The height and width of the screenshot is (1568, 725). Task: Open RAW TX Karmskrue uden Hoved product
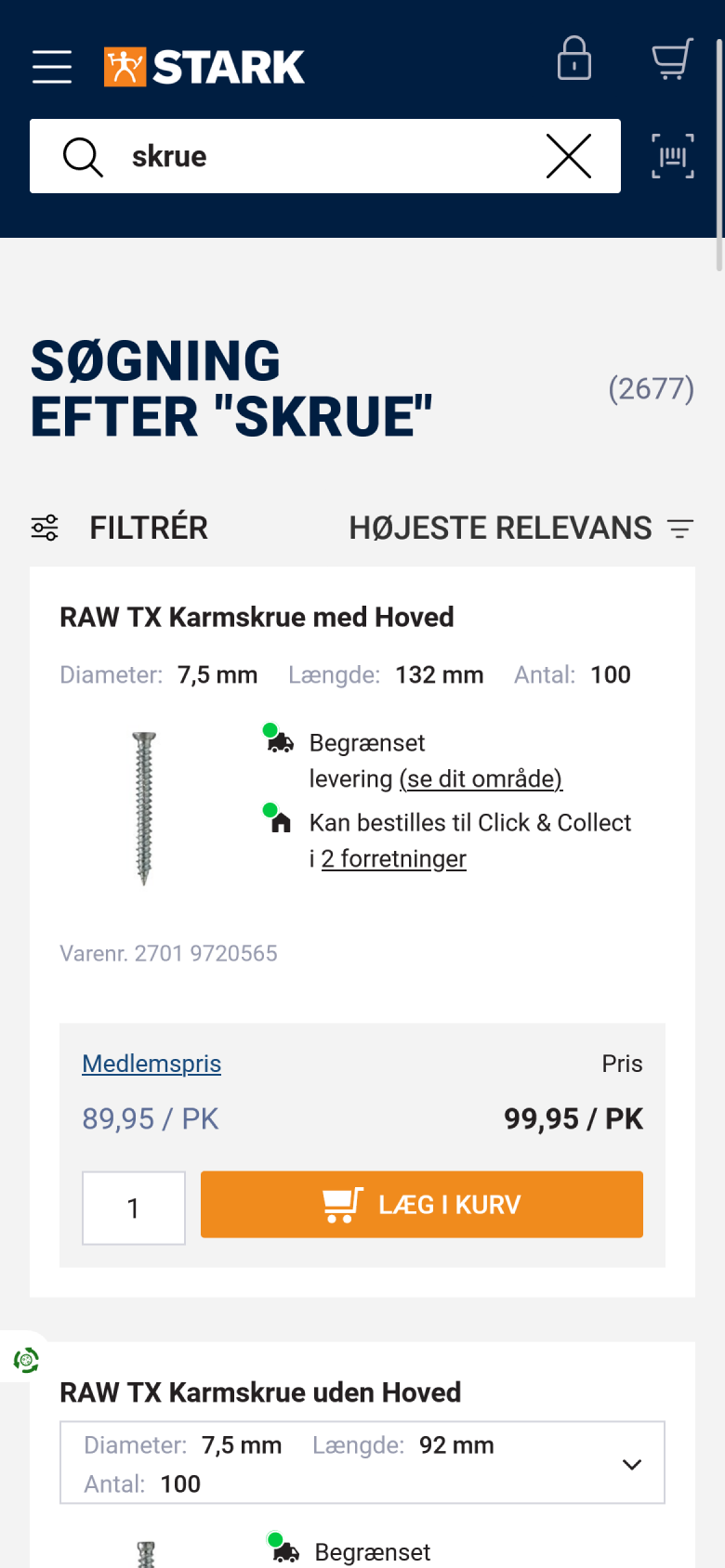260,1392
